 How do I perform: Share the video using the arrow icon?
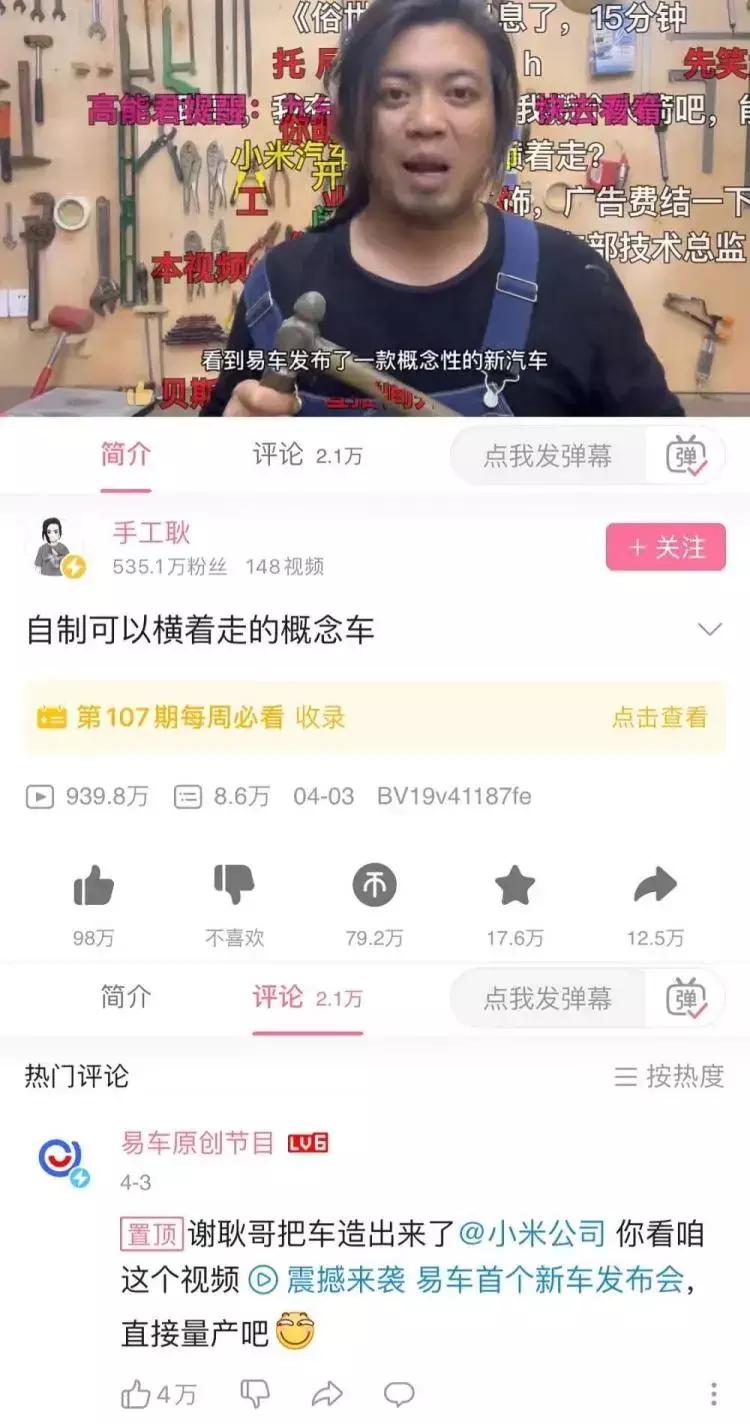coord(655,886)
